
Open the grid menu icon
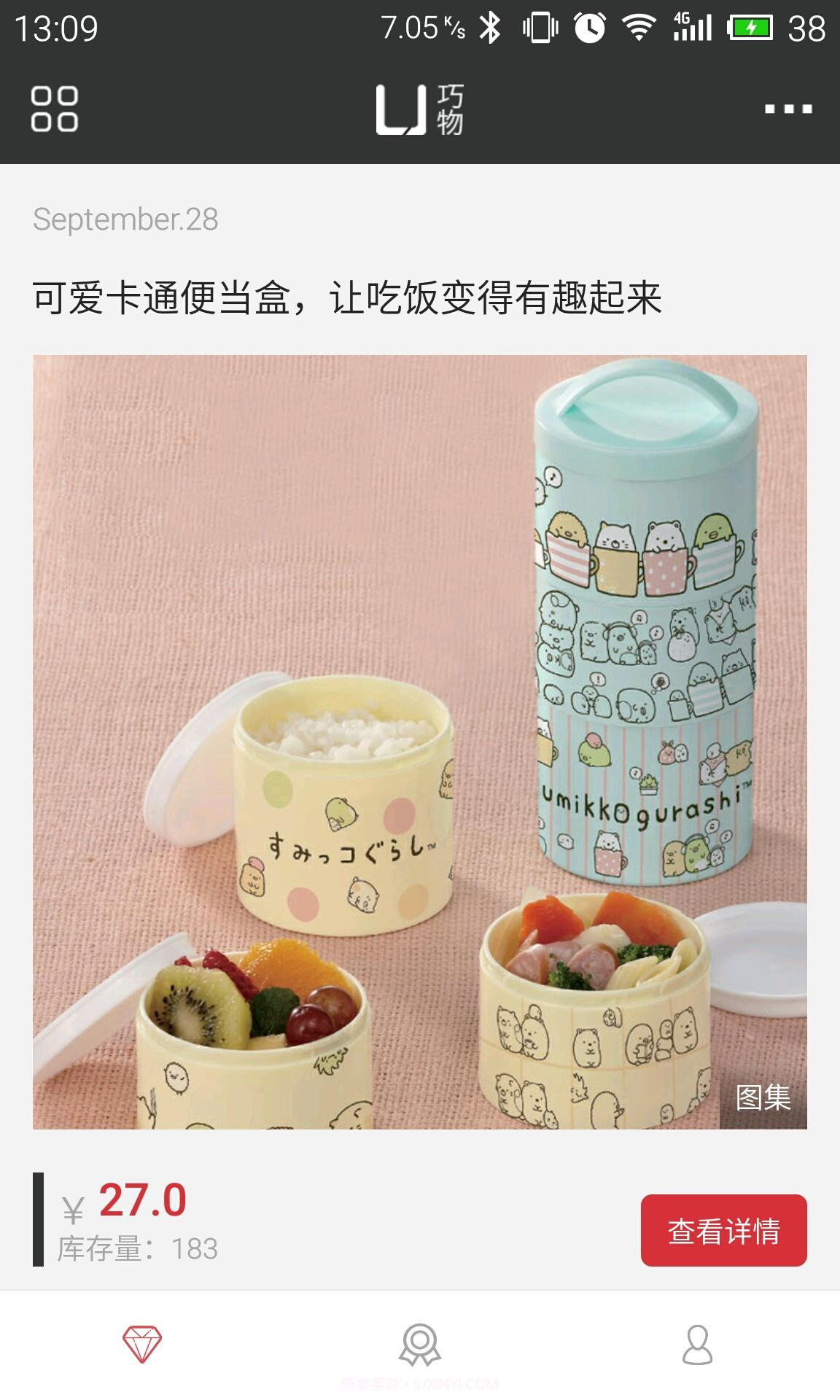click(x=54, y=109)
